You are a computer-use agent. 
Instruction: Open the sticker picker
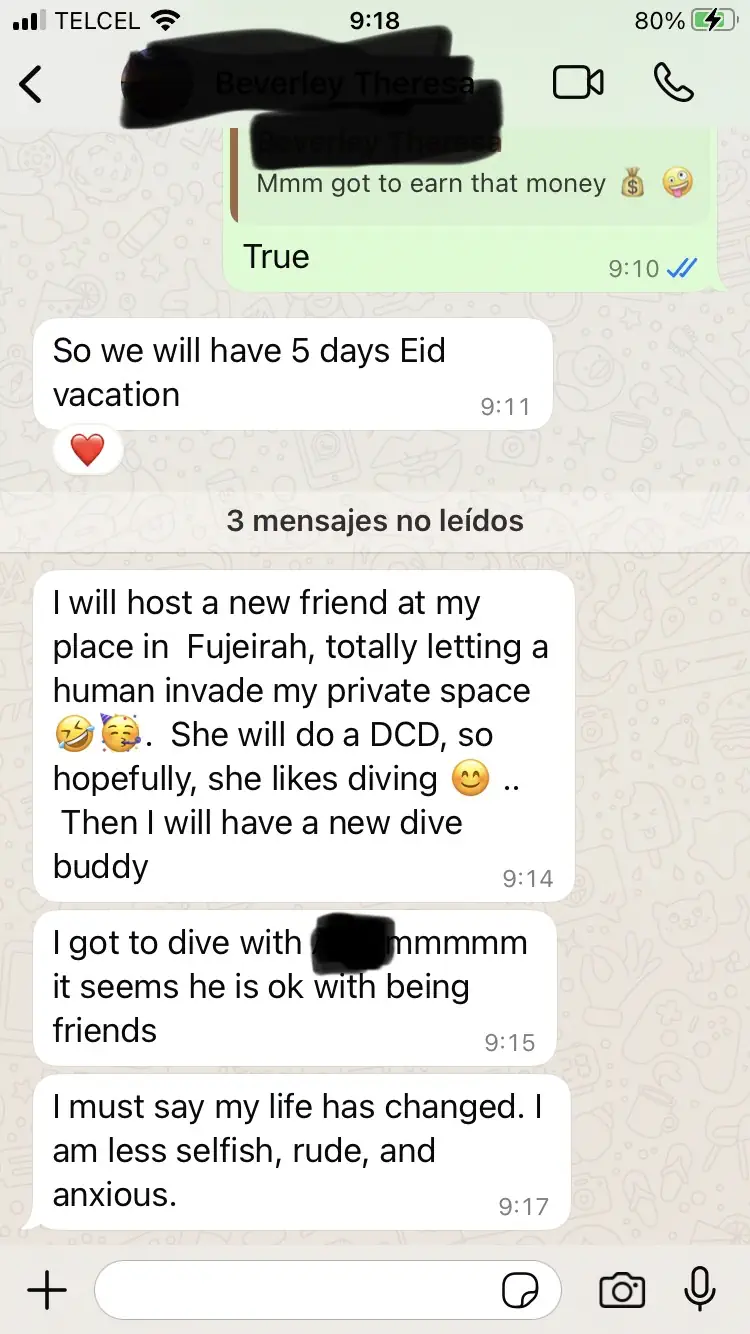pyautogui.click(x=520, y=1291)
